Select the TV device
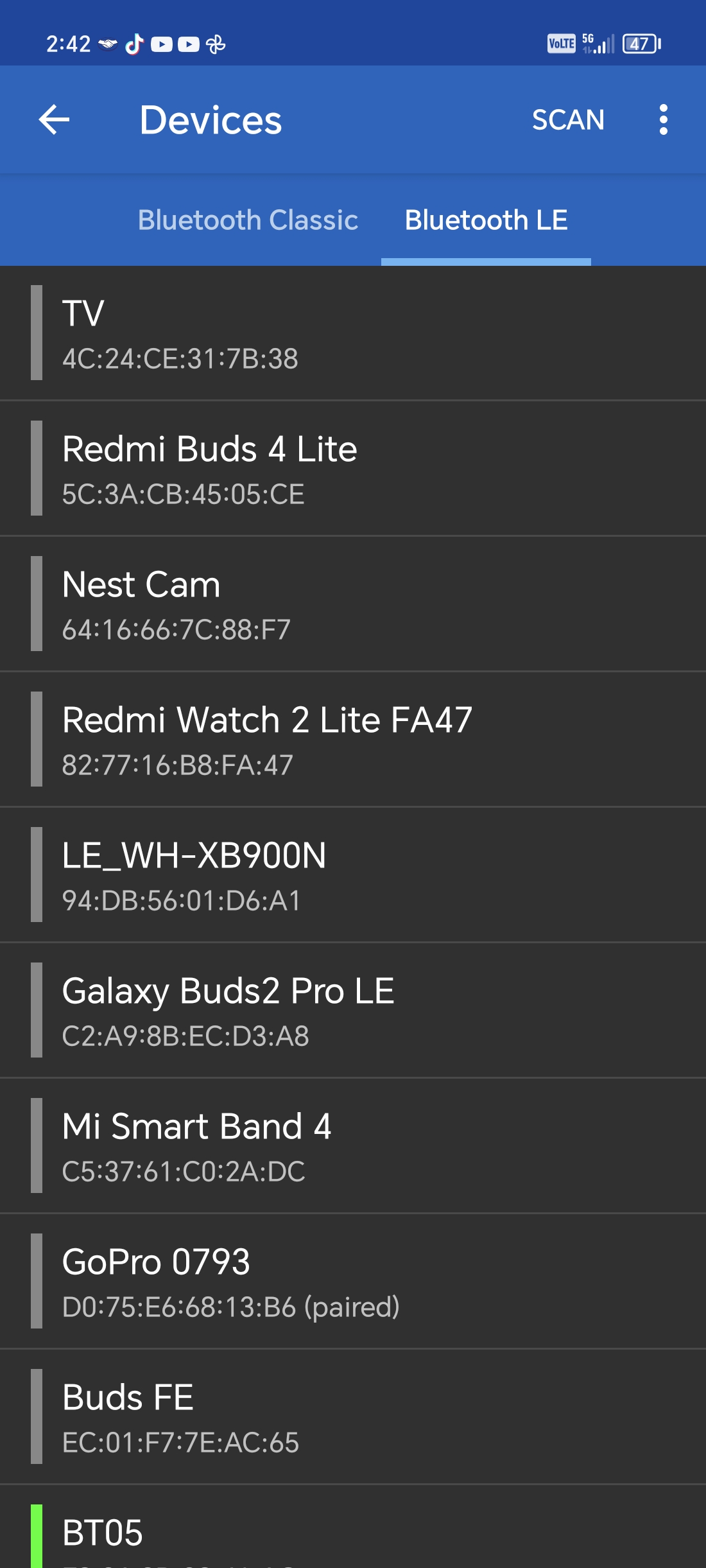706x1568 pixels. tap(353, 333)
